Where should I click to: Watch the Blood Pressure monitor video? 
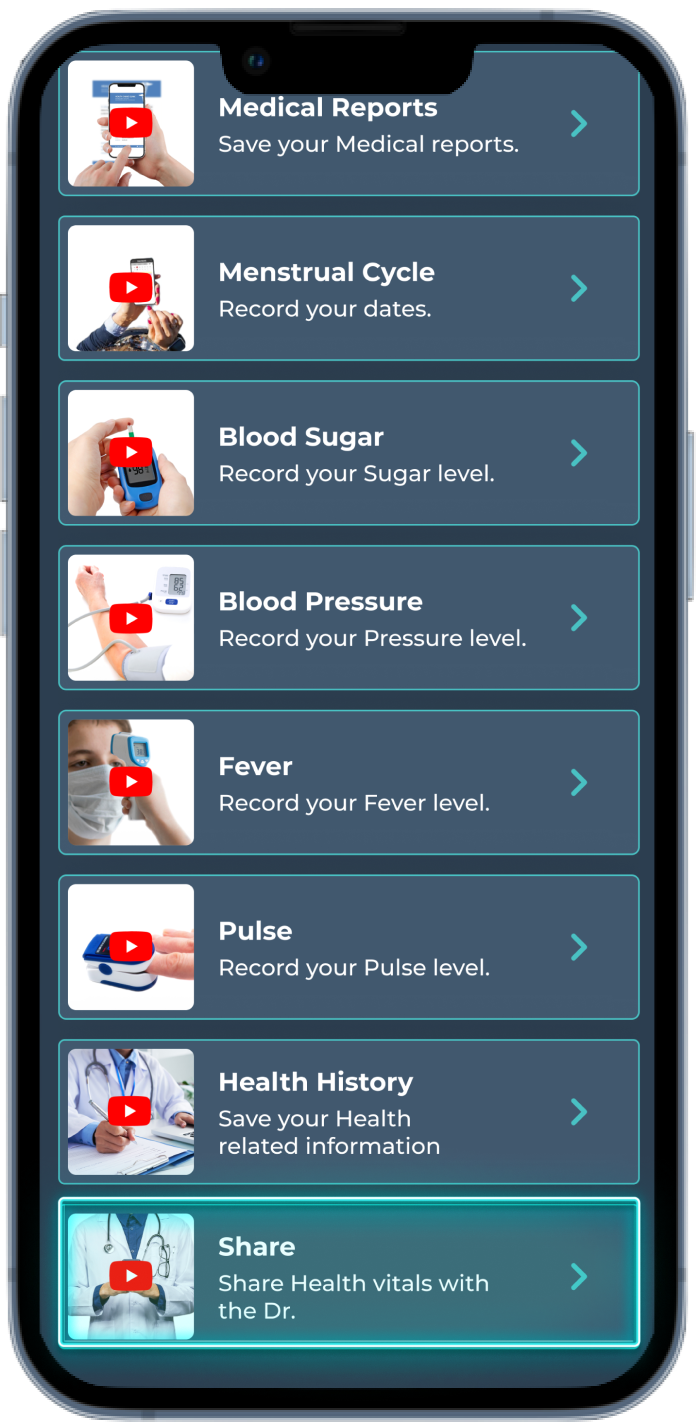[x=131, y=618]
